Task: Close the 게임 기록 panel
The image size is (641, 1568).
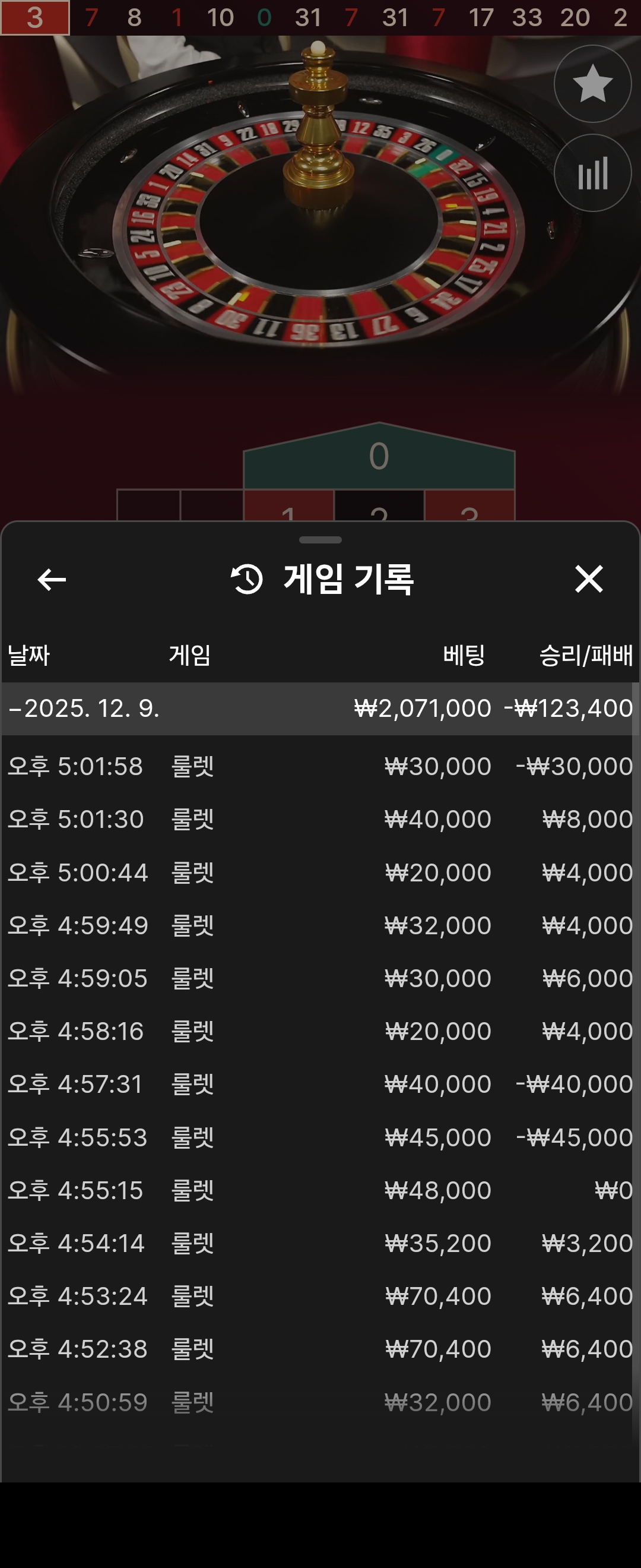Action: (589, 579)
